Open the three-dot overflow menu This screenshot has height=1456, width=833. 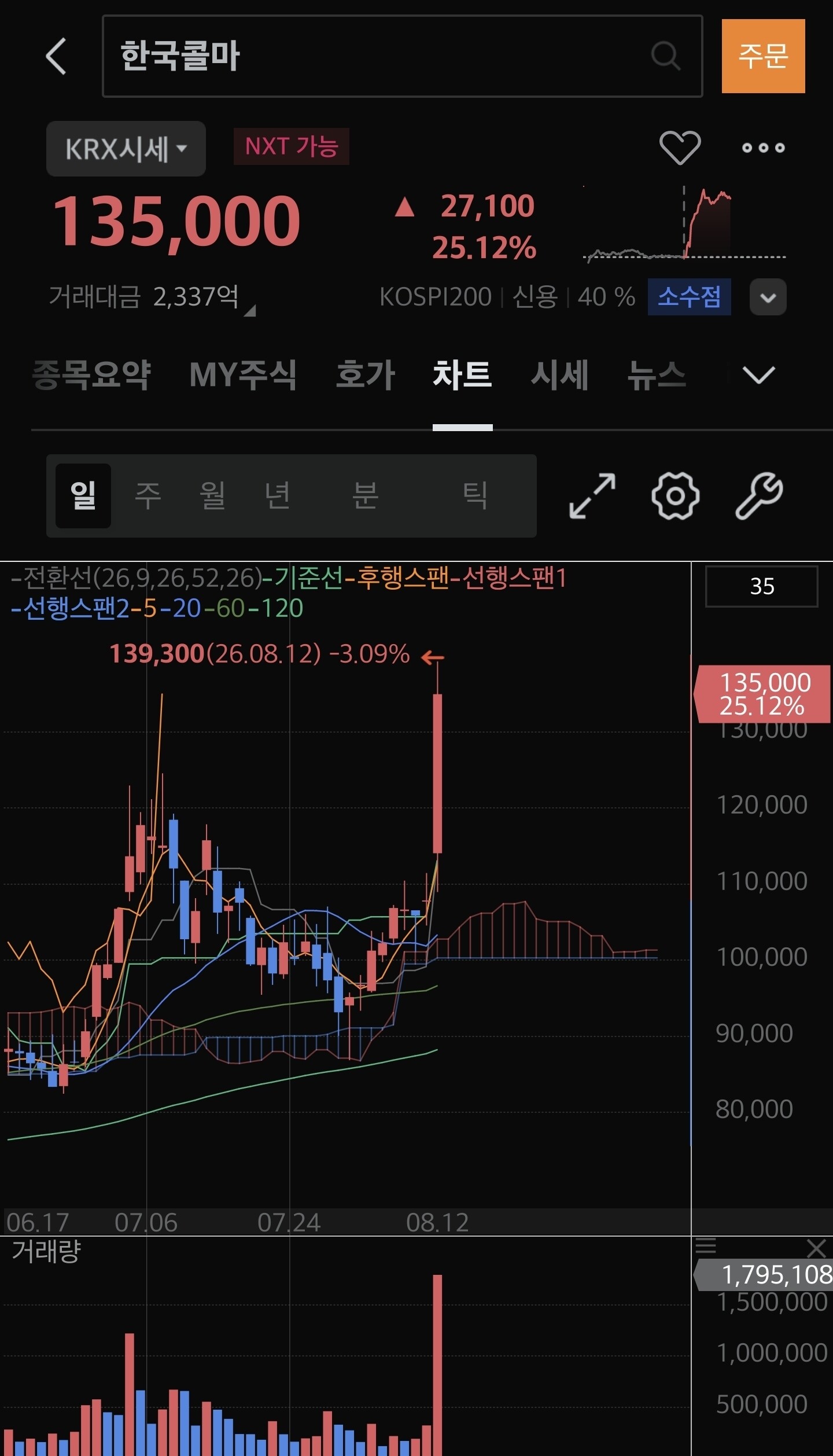coord(764,148)
